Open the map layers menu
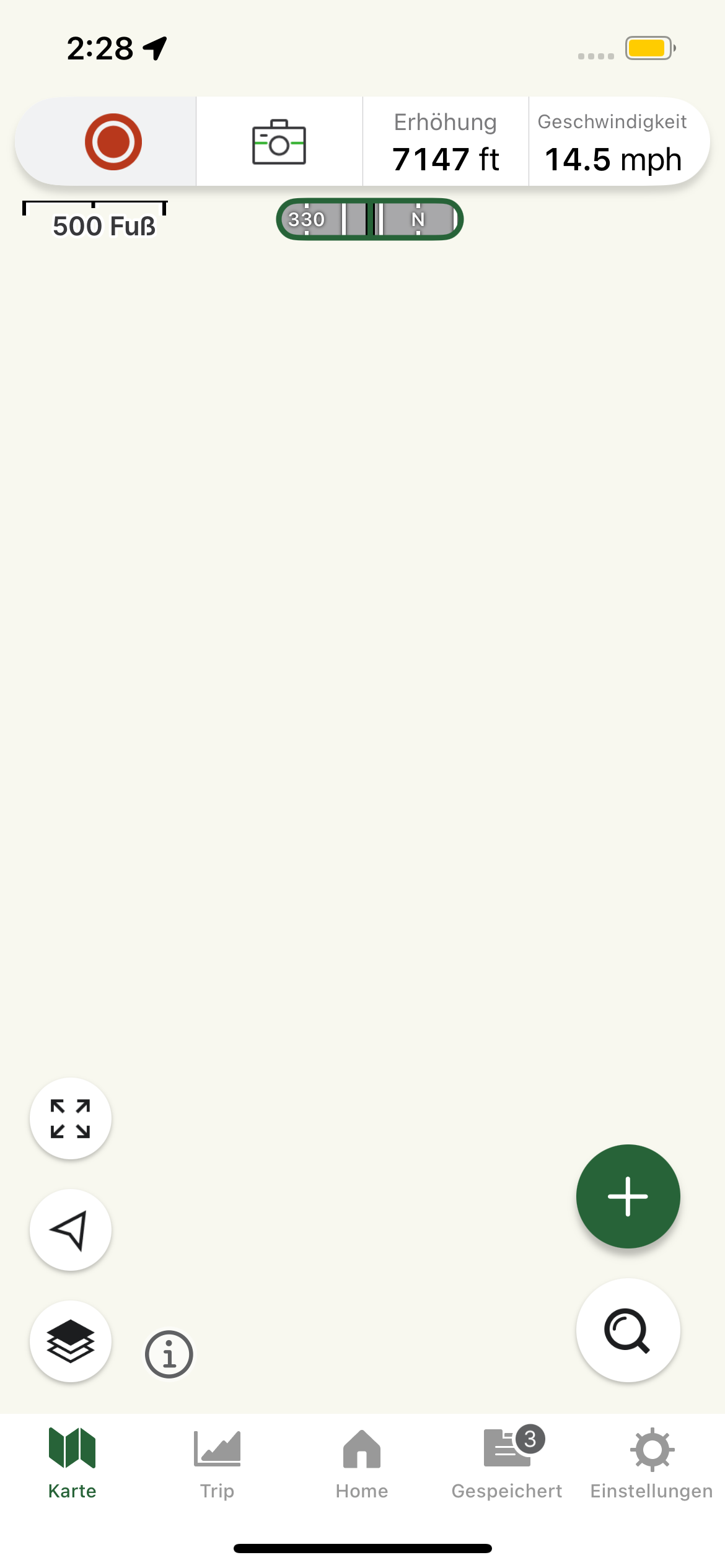725x1568 pixels. tap(71, 1341)
